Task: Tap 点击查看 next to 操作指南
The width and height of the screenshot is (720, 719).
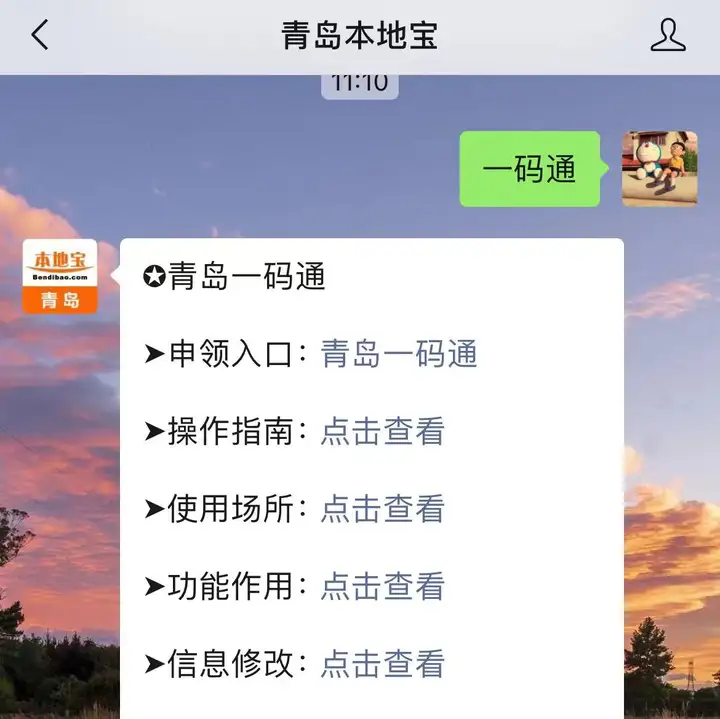Action: coord(382,431)
